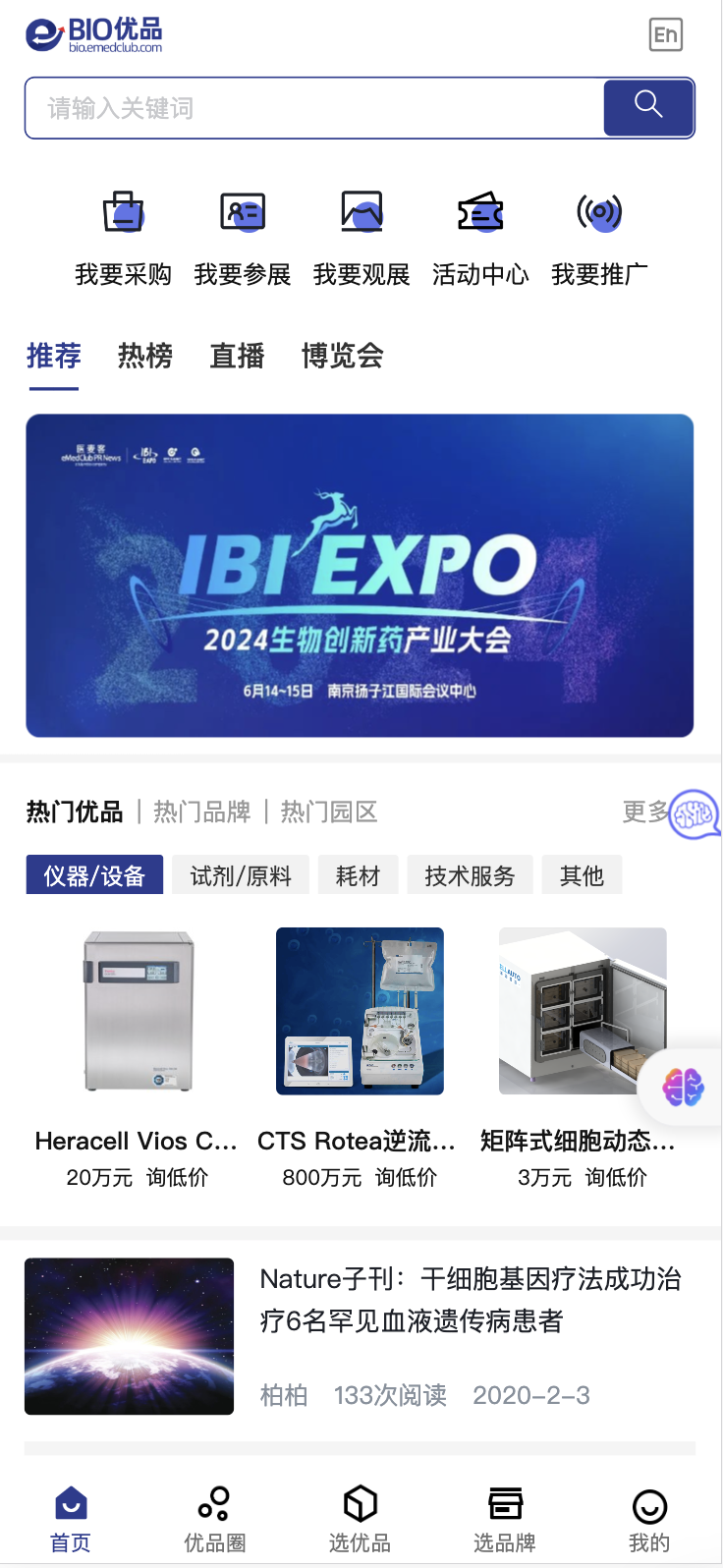Go to the 优品圈 tab

click(214, 1519)
